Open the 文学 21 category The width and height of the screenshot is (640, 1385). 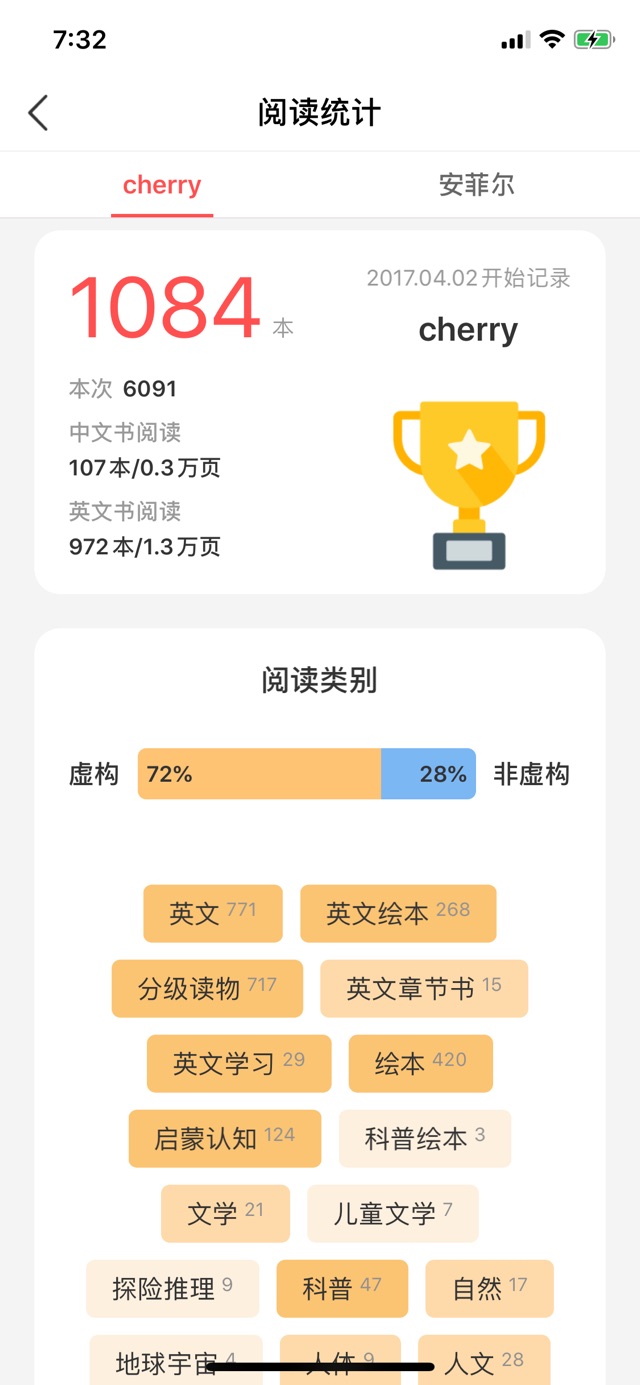click(226, 1213)
